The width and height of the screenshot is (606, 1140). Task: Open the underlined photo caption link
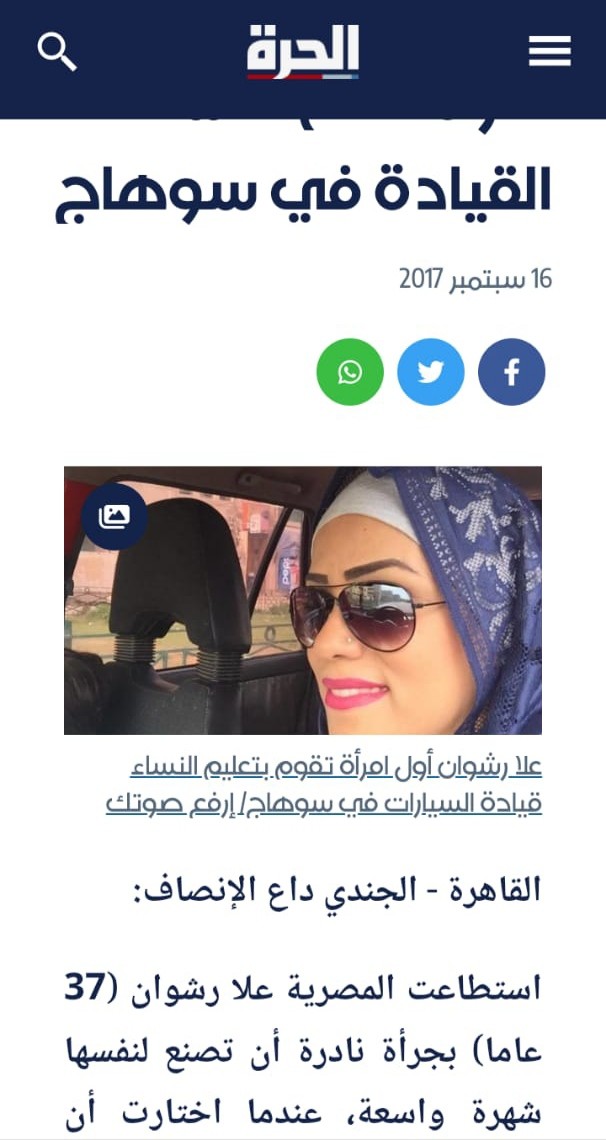coord(324,786)
